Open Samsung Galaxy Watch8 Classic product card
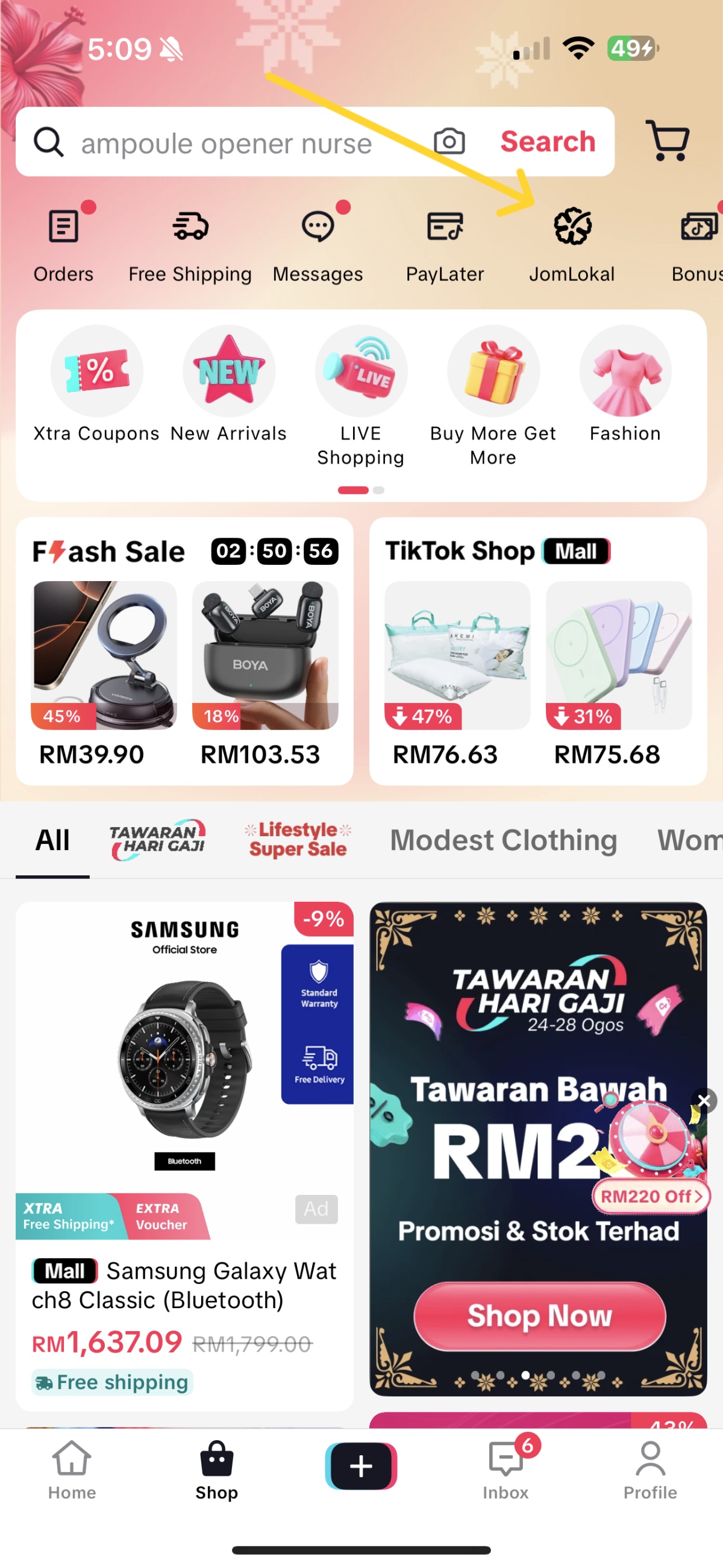Image resolution: width=723 pixels, height=1568 pixels. [x=184, y=1155]
